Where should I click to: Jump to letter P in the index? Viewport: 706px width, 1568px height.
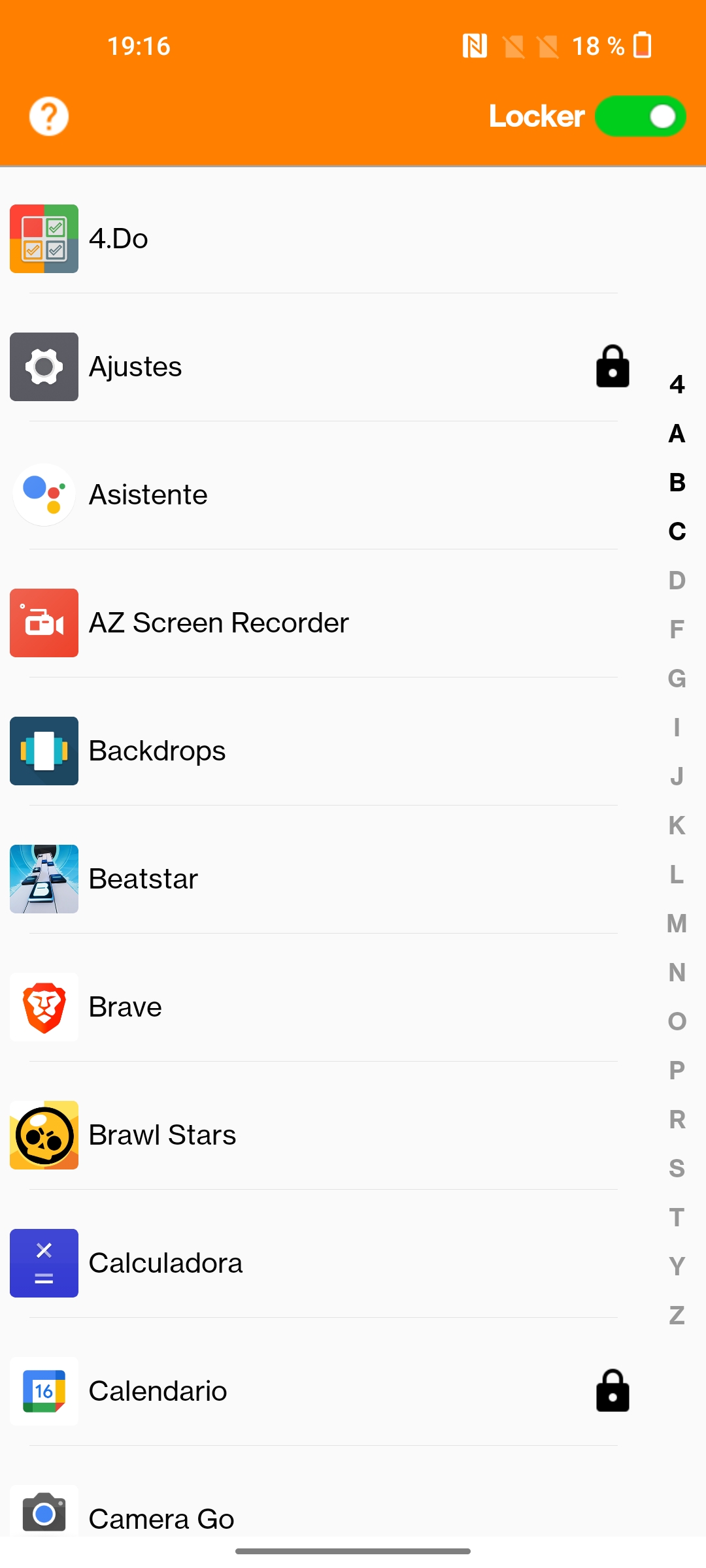coord(677,1071)
